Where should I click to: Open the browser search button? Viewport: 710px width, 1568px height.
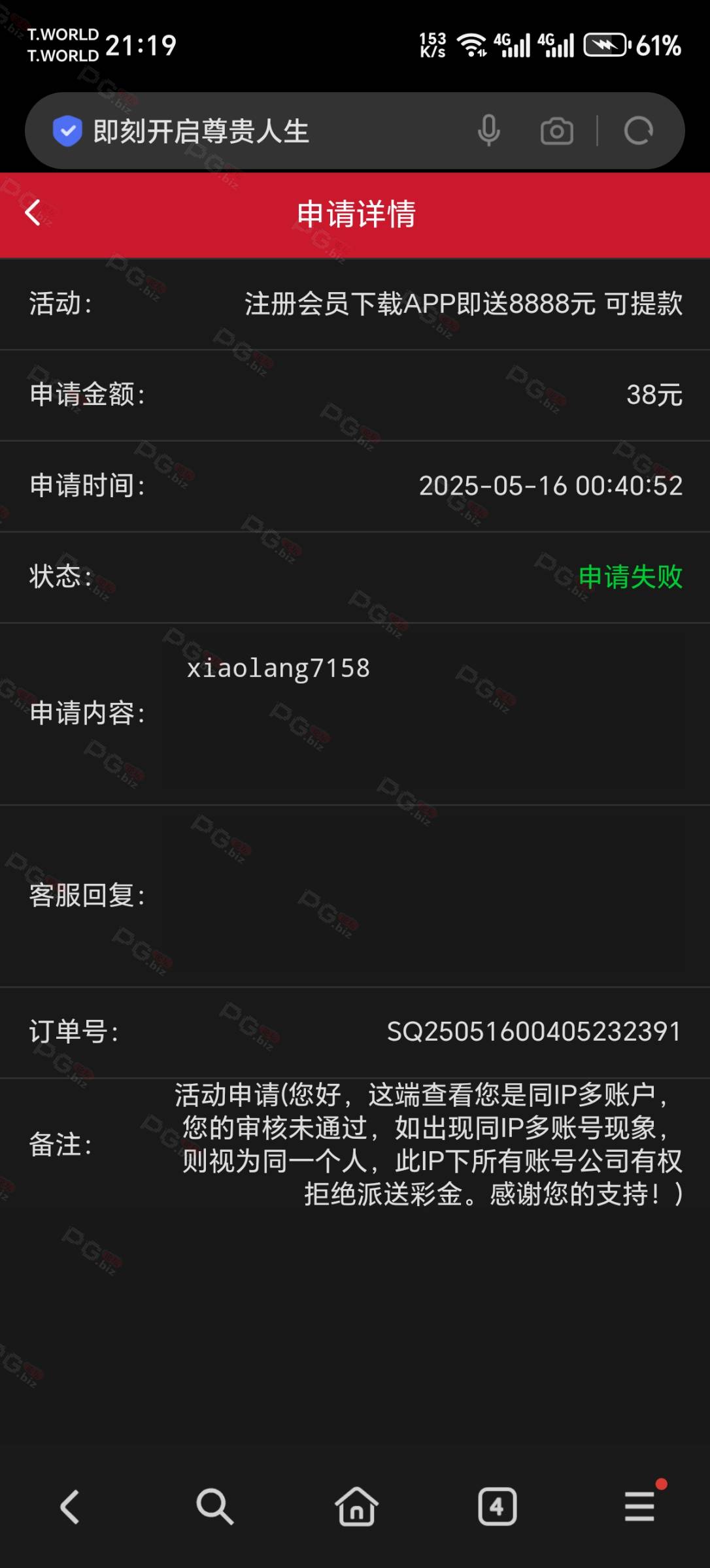coord(214,1507)
